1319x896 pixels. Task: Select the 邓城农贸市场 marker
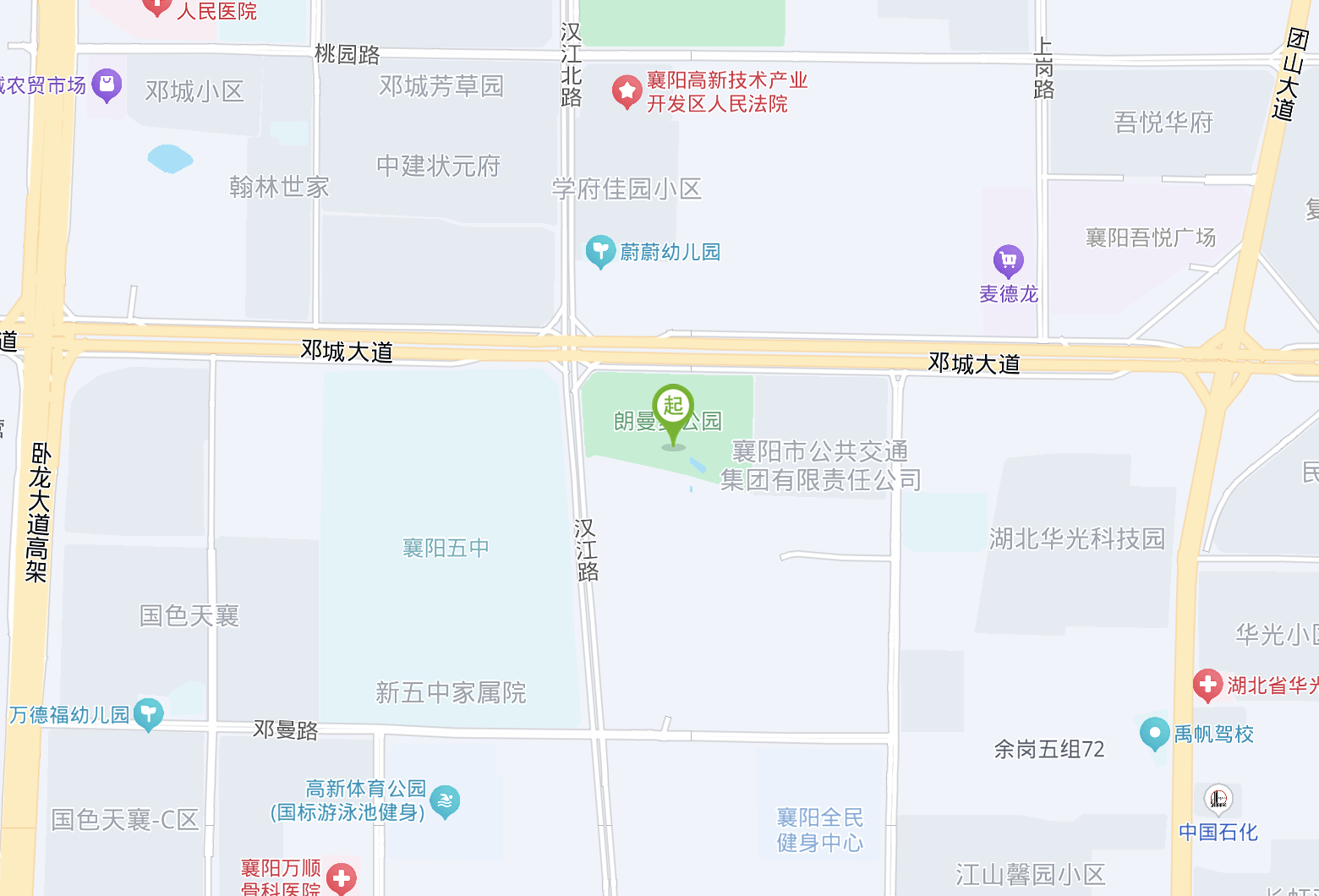pyautogui.click(x=107, y=85)
